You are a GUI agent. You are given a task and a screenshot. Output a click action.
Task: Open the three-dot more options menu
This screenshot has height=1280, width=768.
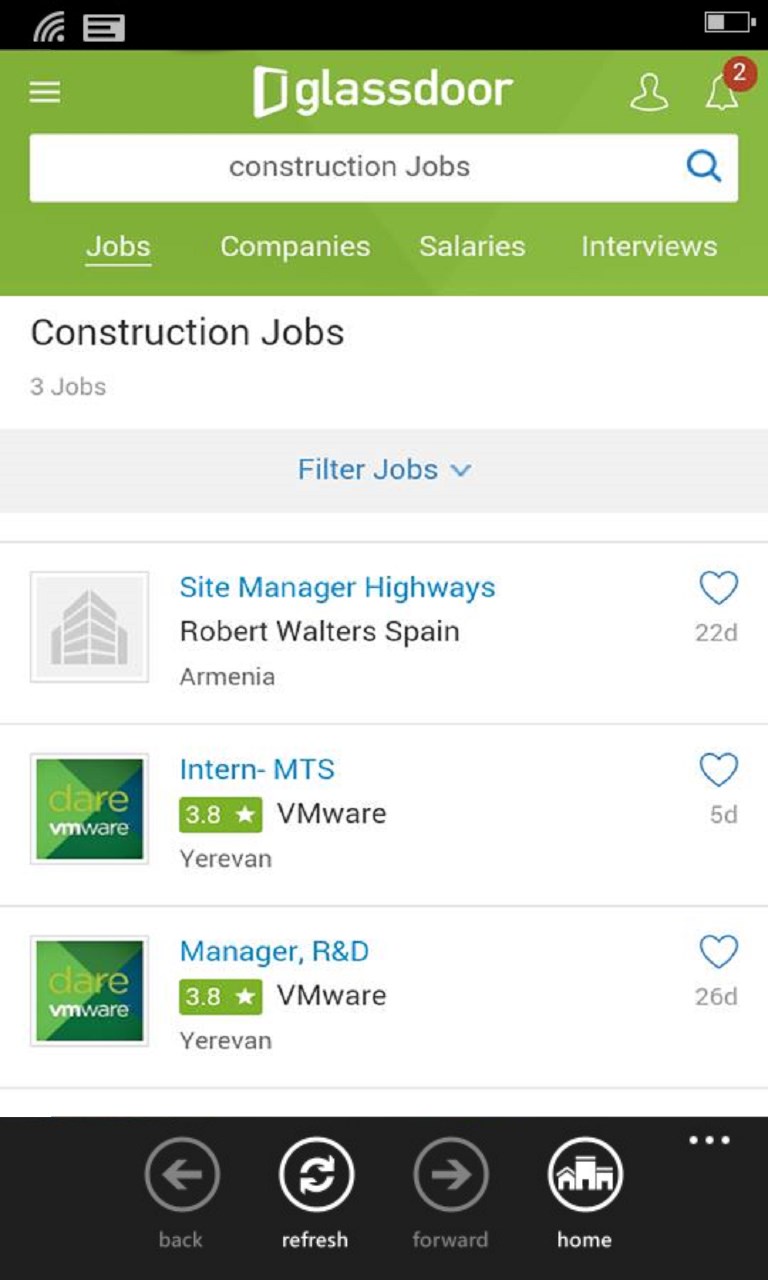point(709,1141)
